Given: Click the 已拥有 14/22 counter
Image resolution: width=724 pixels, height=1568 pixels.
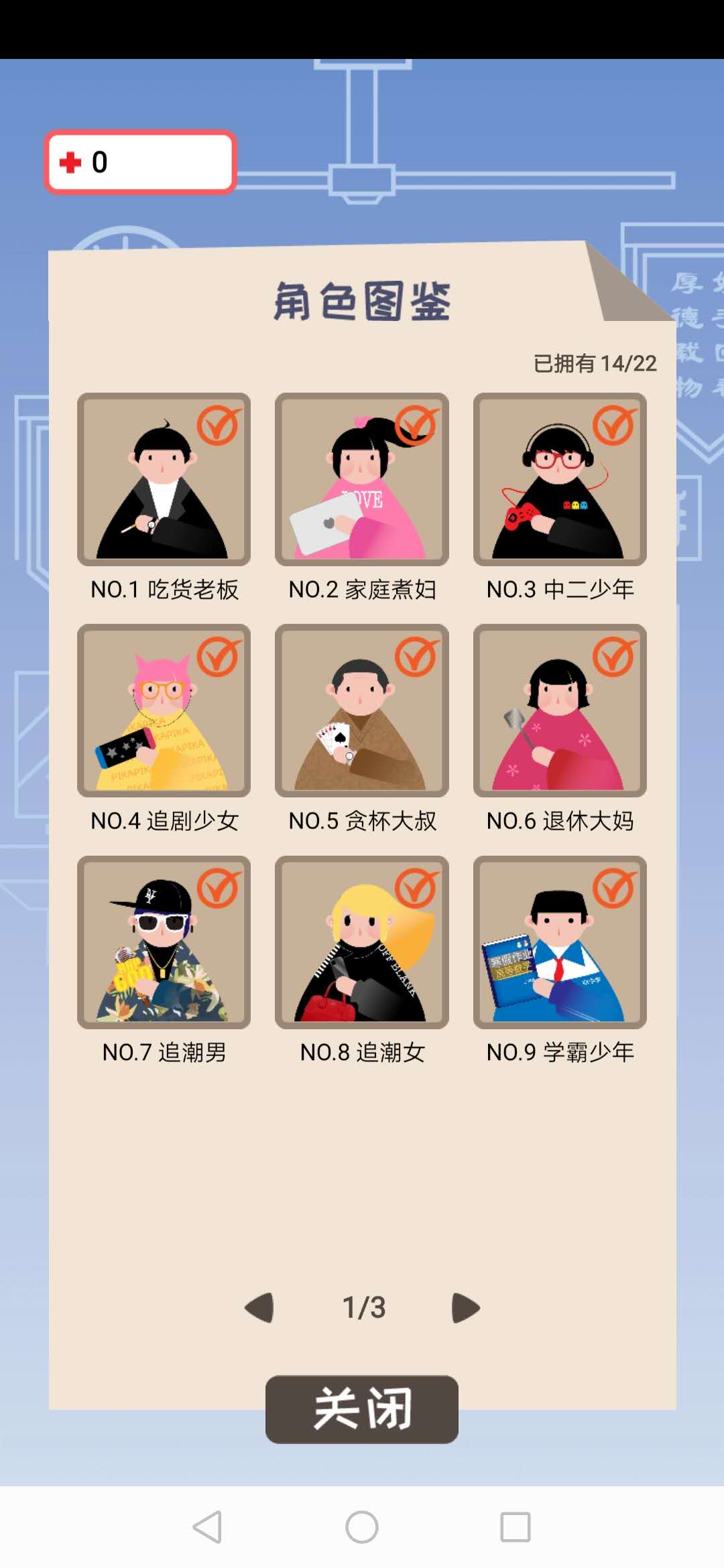Looking at the screenshot, I should tap(593, 362).
